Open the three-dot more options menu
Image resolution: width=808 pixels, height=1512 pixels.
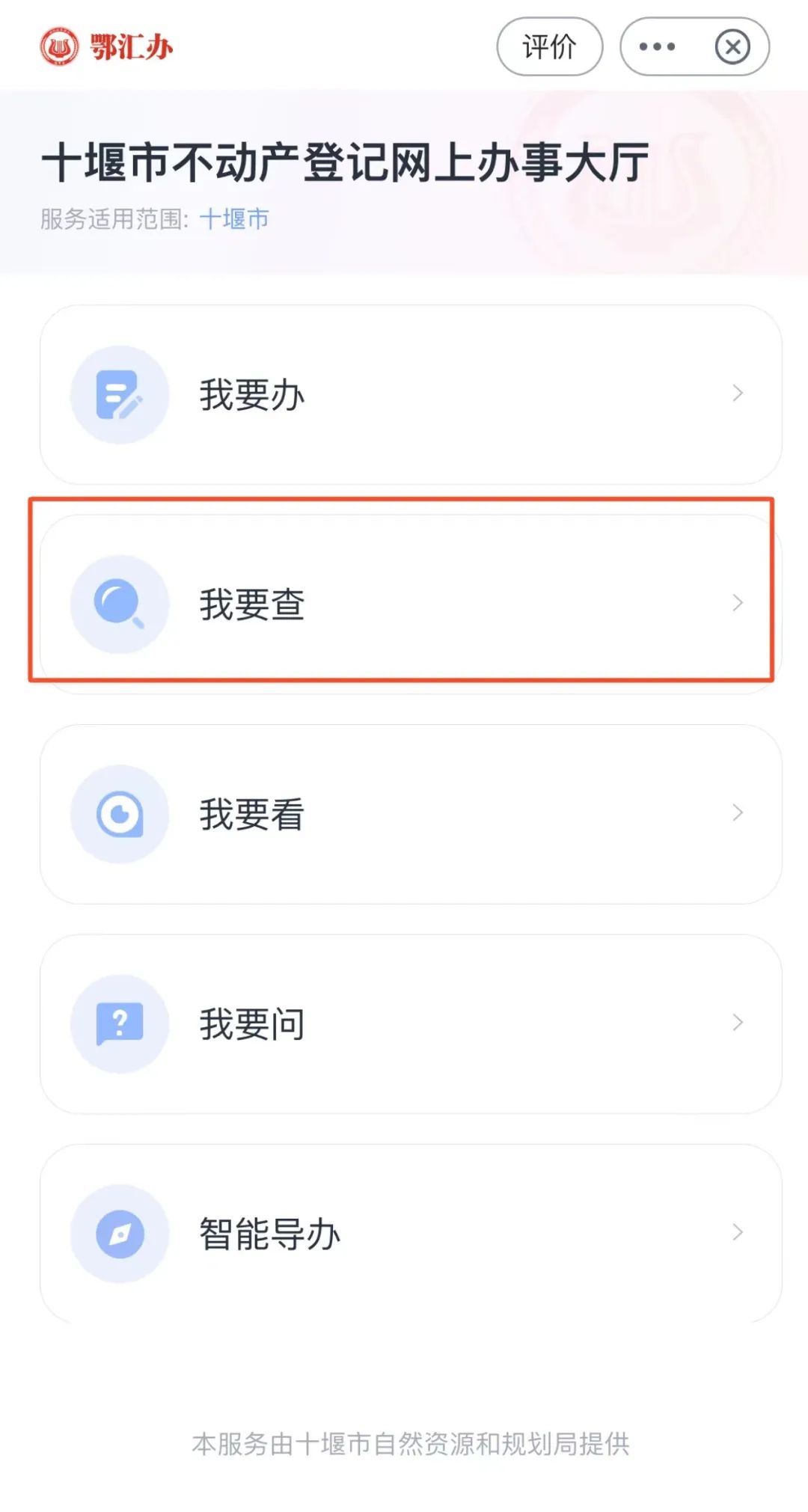tap(657, 47)
